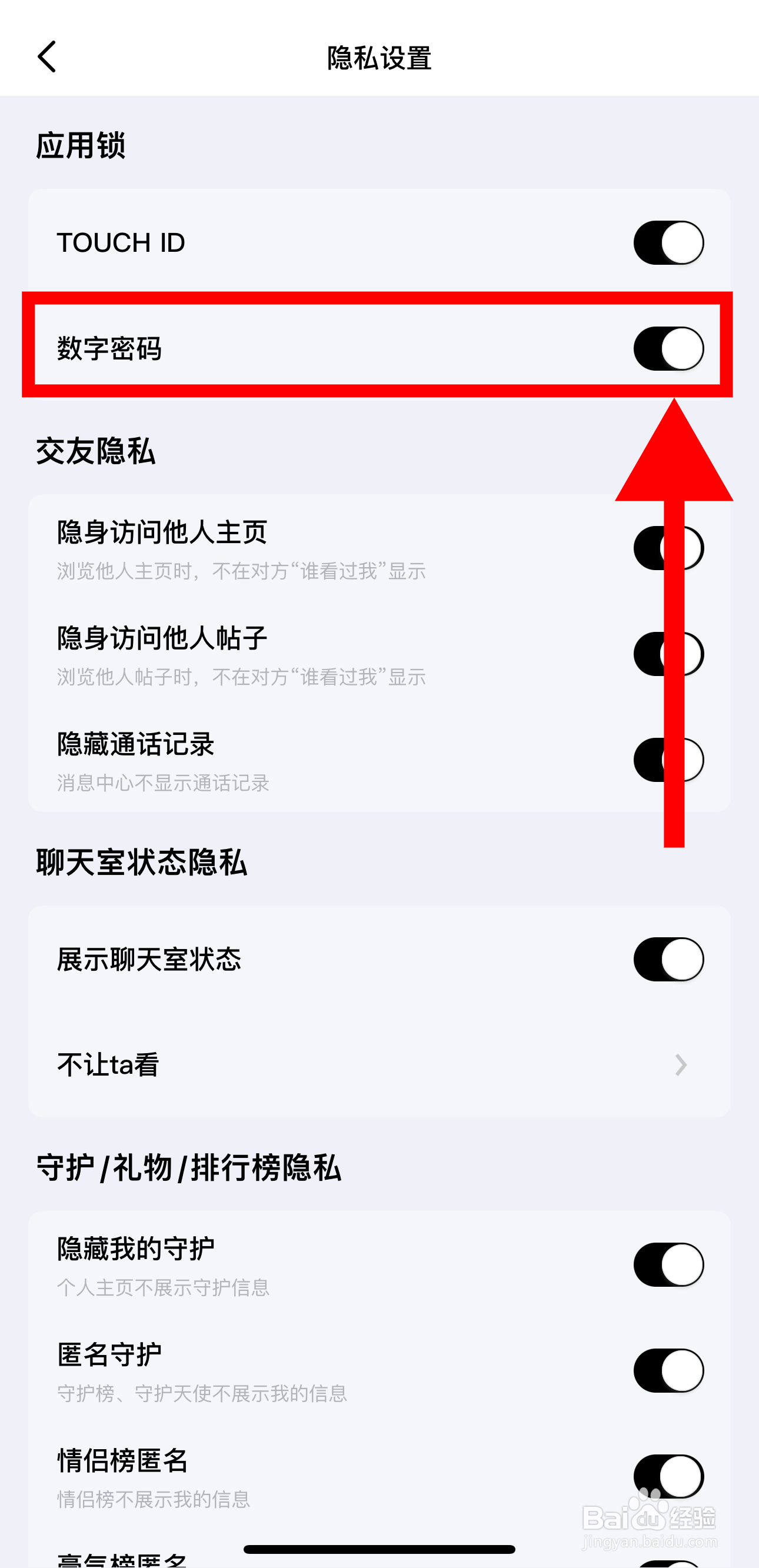Select the 隐私设置 title bar
Screen dimensions: 759x1568
[x=378, y=58]
